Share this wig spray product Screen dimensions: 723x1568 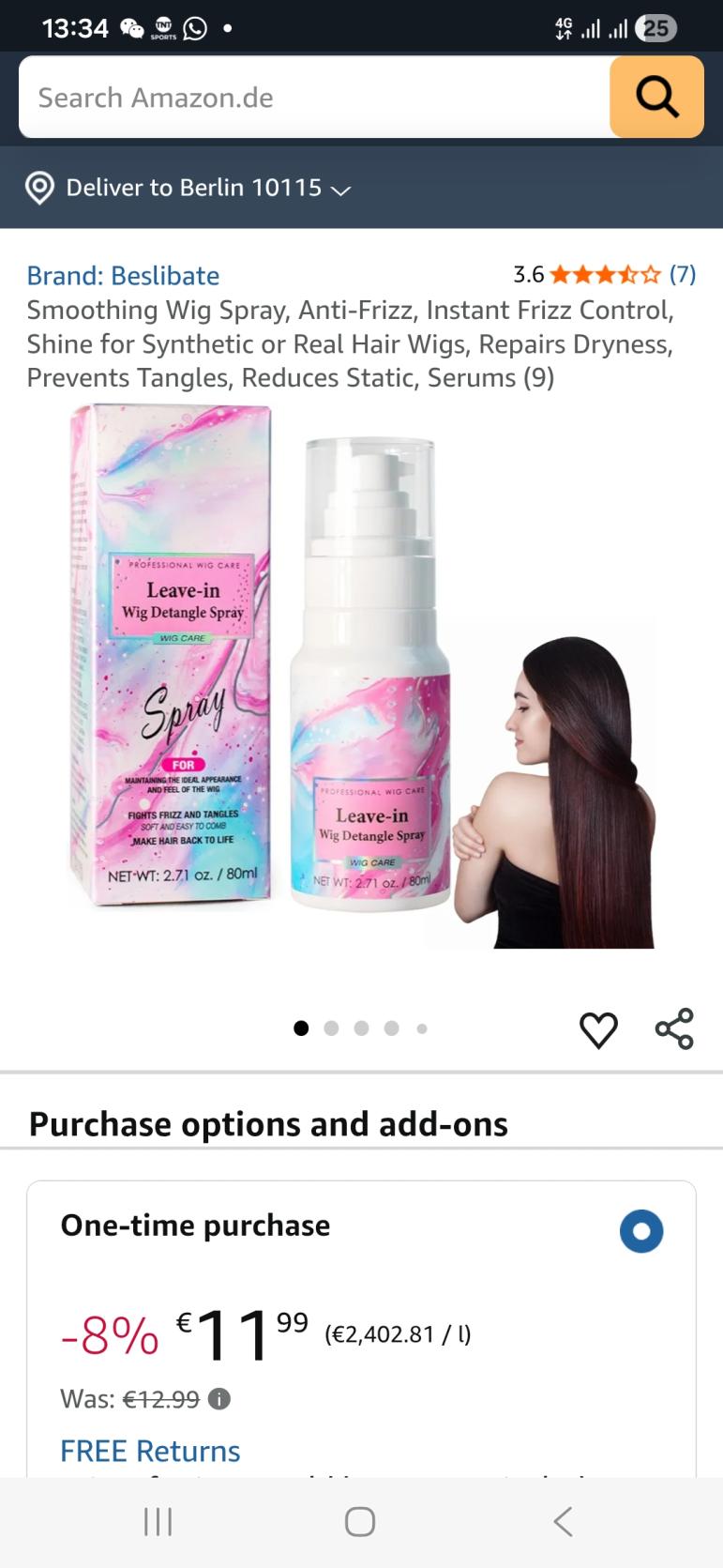click(x=674, y=1028)
